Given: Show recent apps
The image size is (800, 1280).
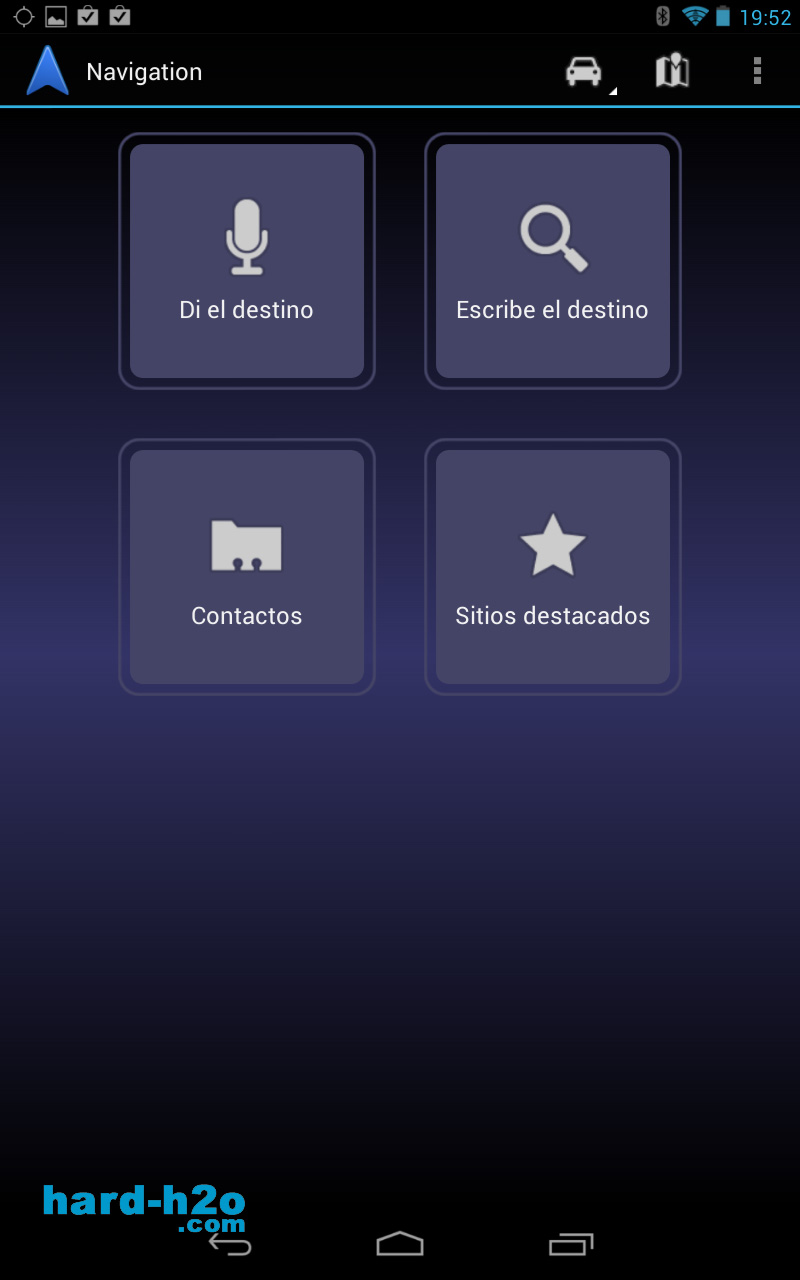Looking at the screenshot, I should [571, 1244].
